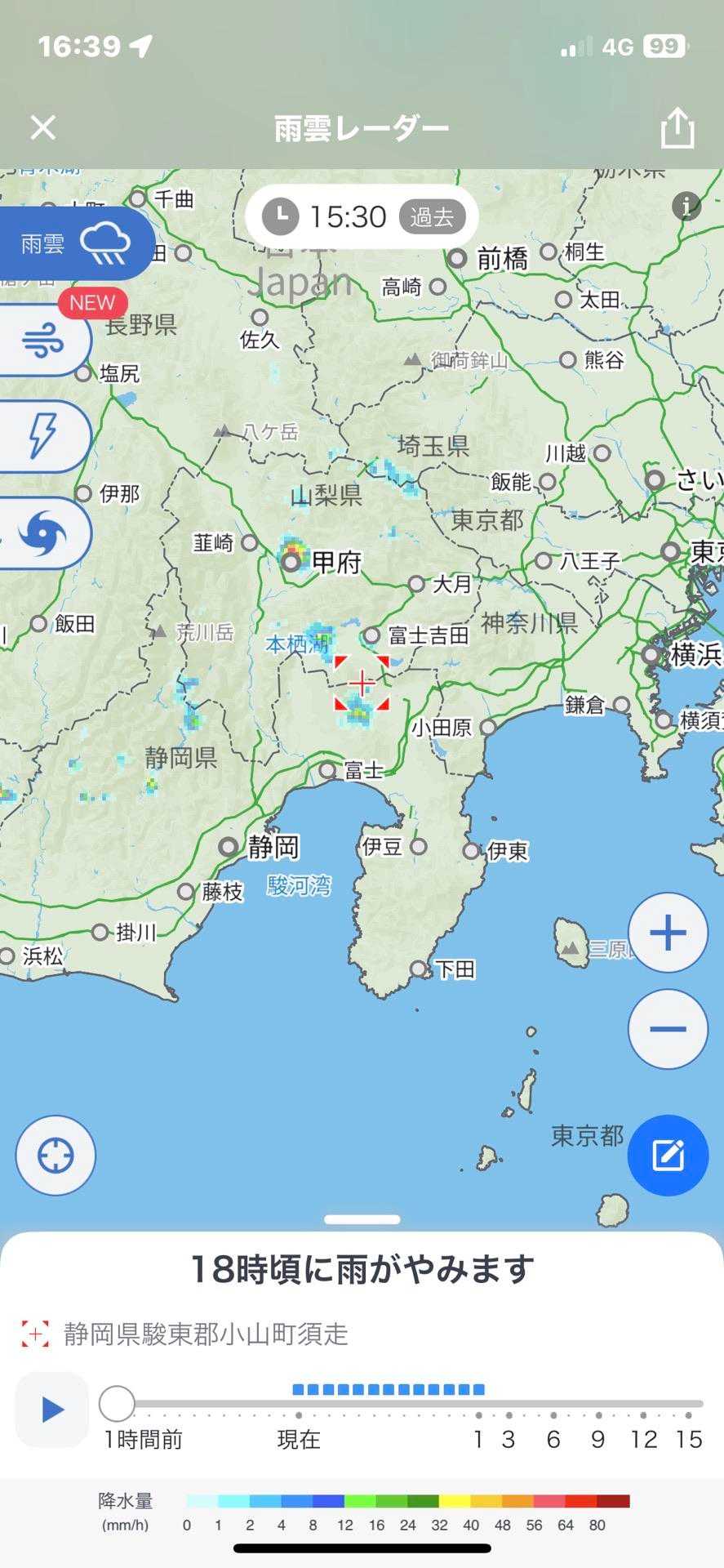The image size is (724, 1568).
Task: Open location 静岡県駿東郡小山町須走
Action: coord(206,1334)
